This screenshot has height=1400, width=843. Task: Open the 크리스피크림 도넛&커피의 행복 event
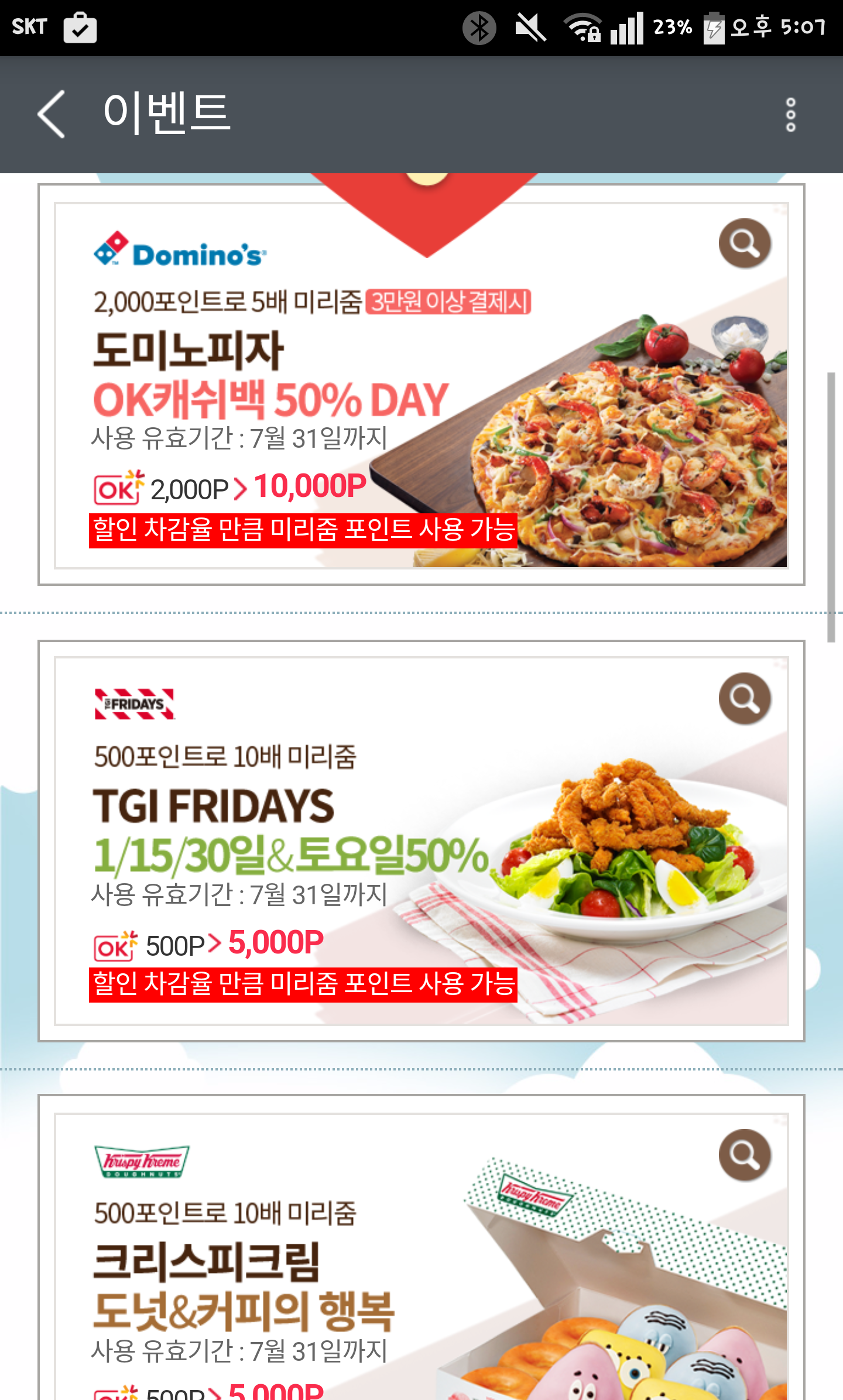tap(421, 1248)
